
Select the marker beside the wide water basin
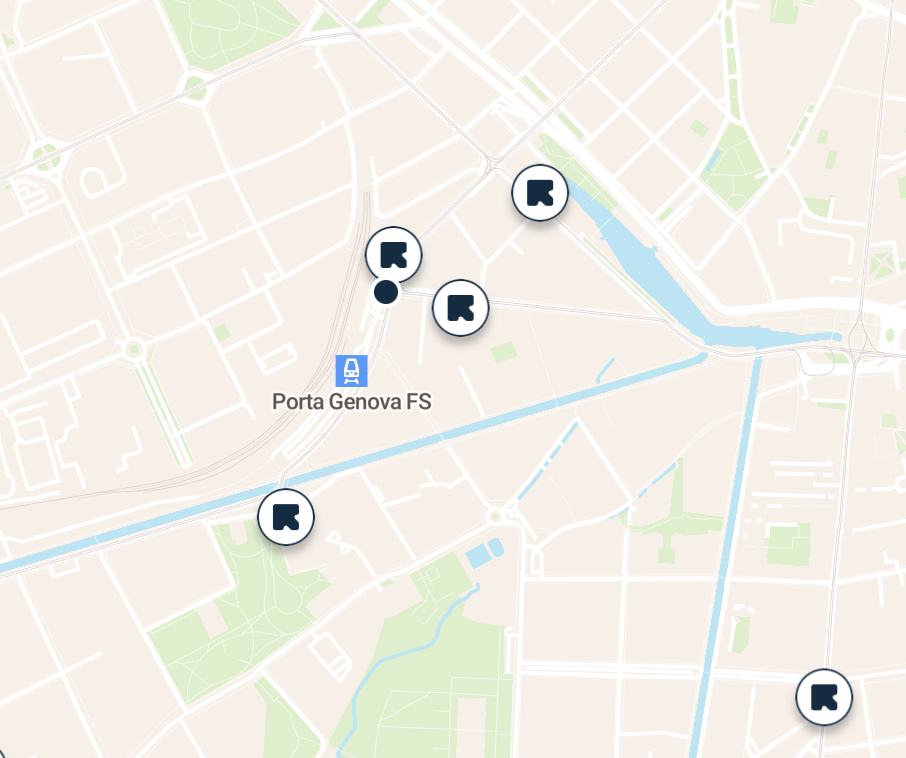540,192
